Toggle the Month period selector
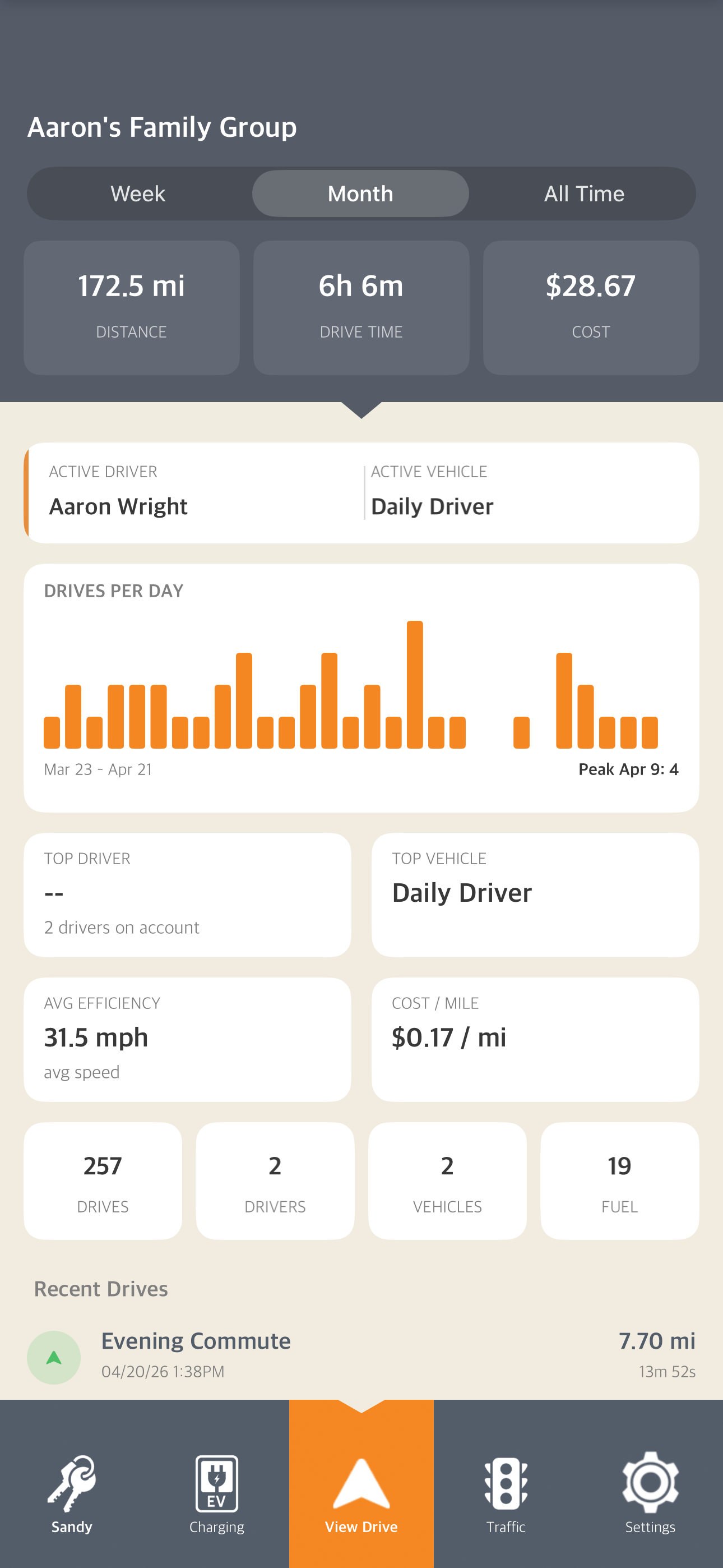 point(360,193)
